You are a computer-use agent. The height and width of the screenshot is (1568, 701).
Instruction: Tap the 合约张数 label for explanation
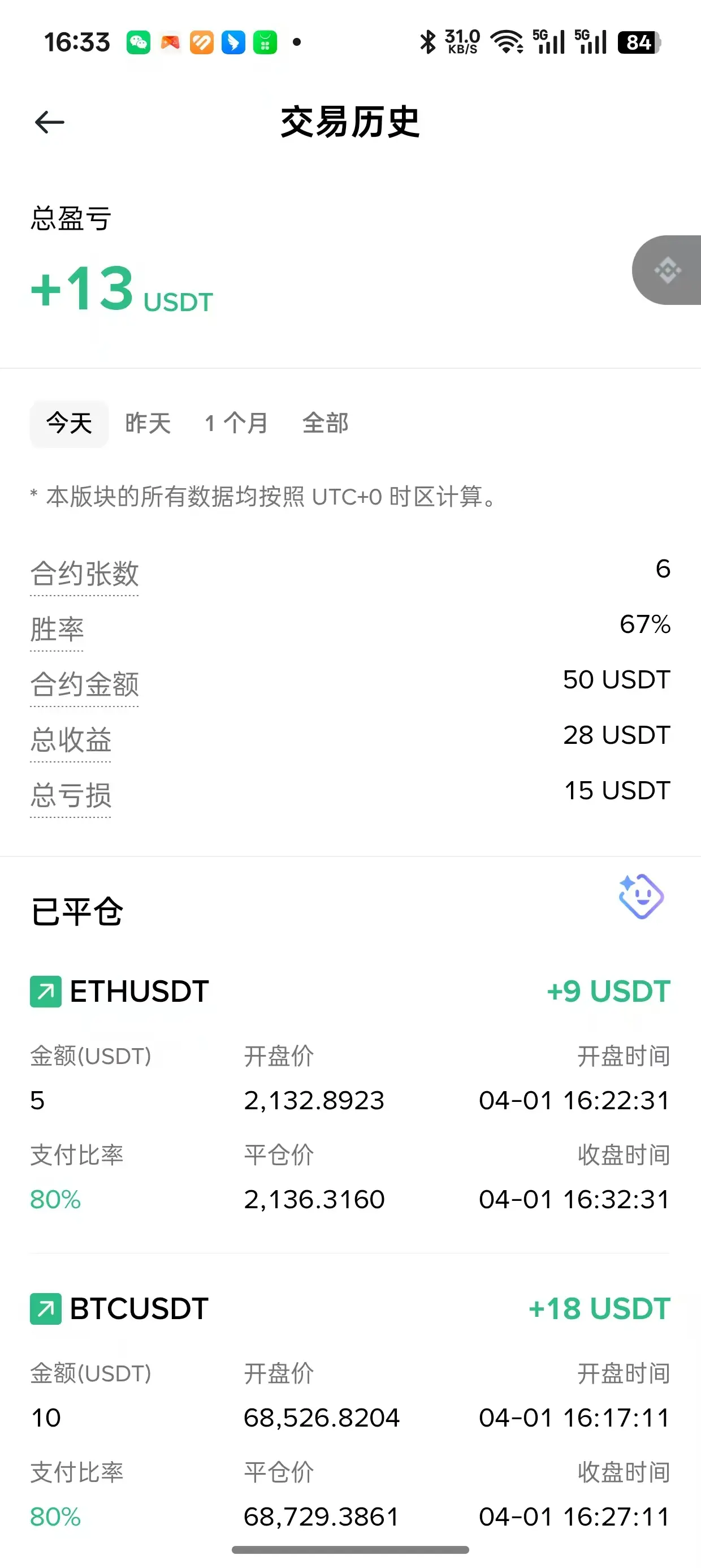[x=85, y=574]
